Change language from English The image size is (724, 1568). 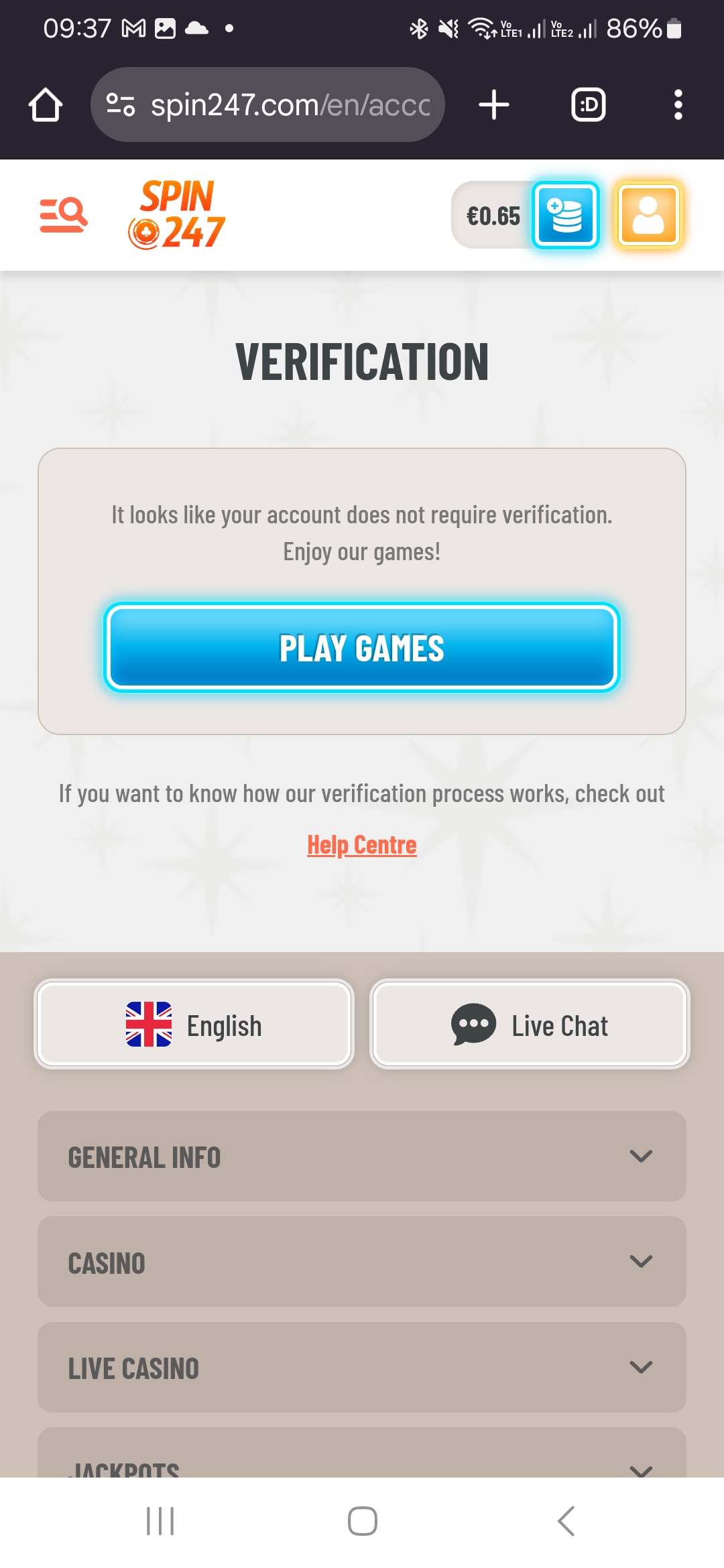tap(194, 1025)
